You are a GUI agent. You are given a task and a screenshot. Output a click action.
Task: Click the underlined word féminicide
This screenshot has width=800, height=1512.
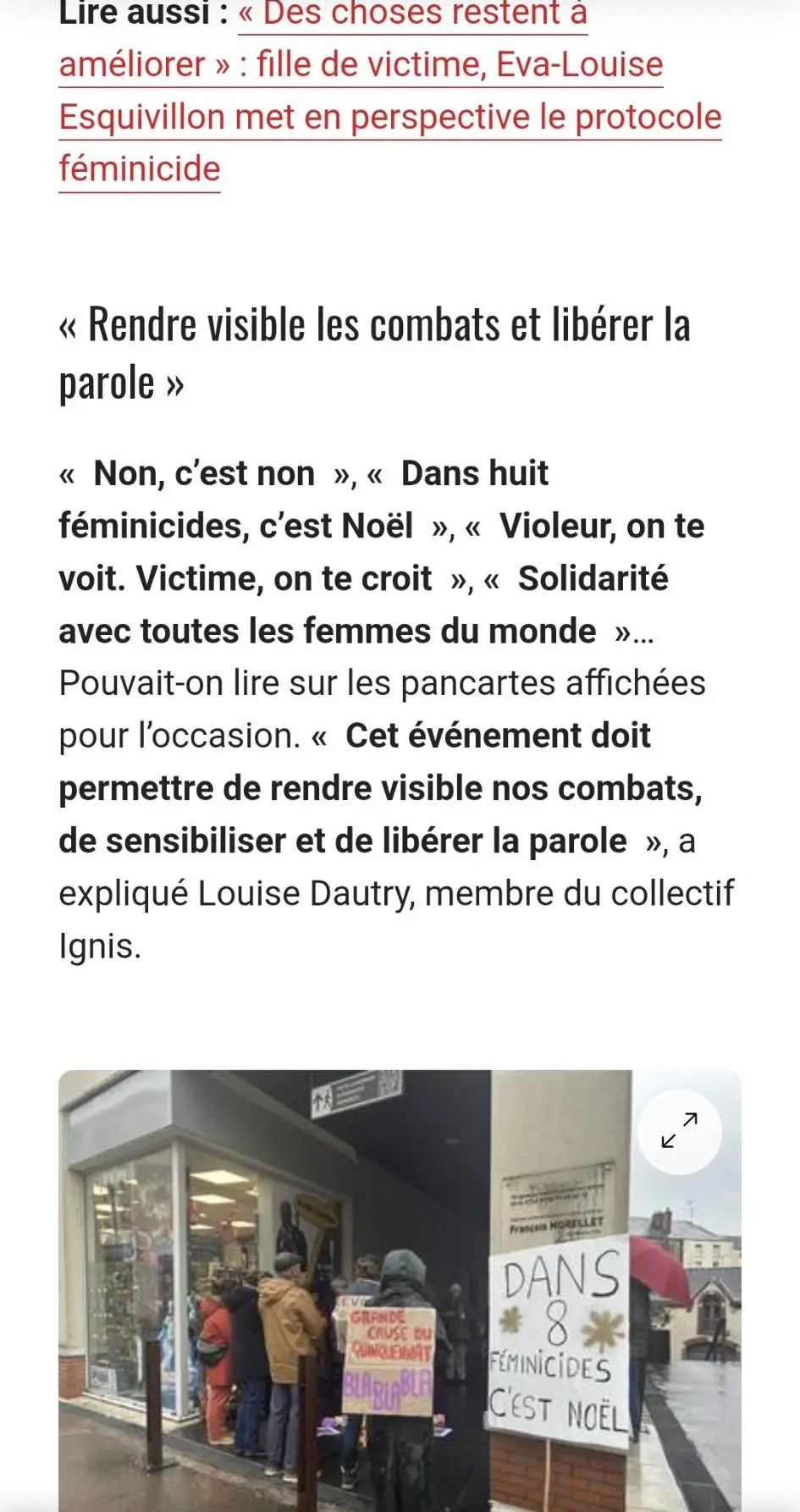137,168
